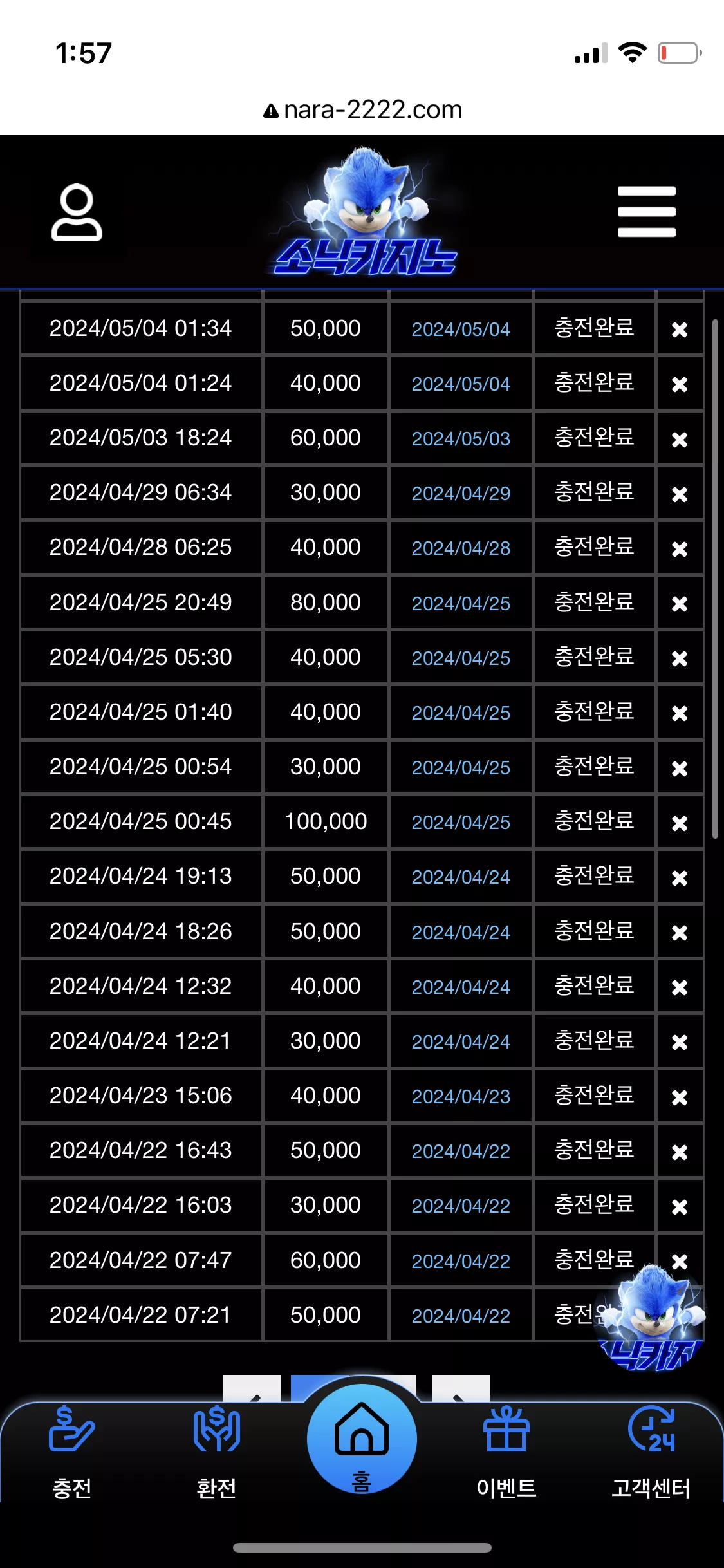Delete the 2024/05/04 01:34 charge record

coord(680,330)
